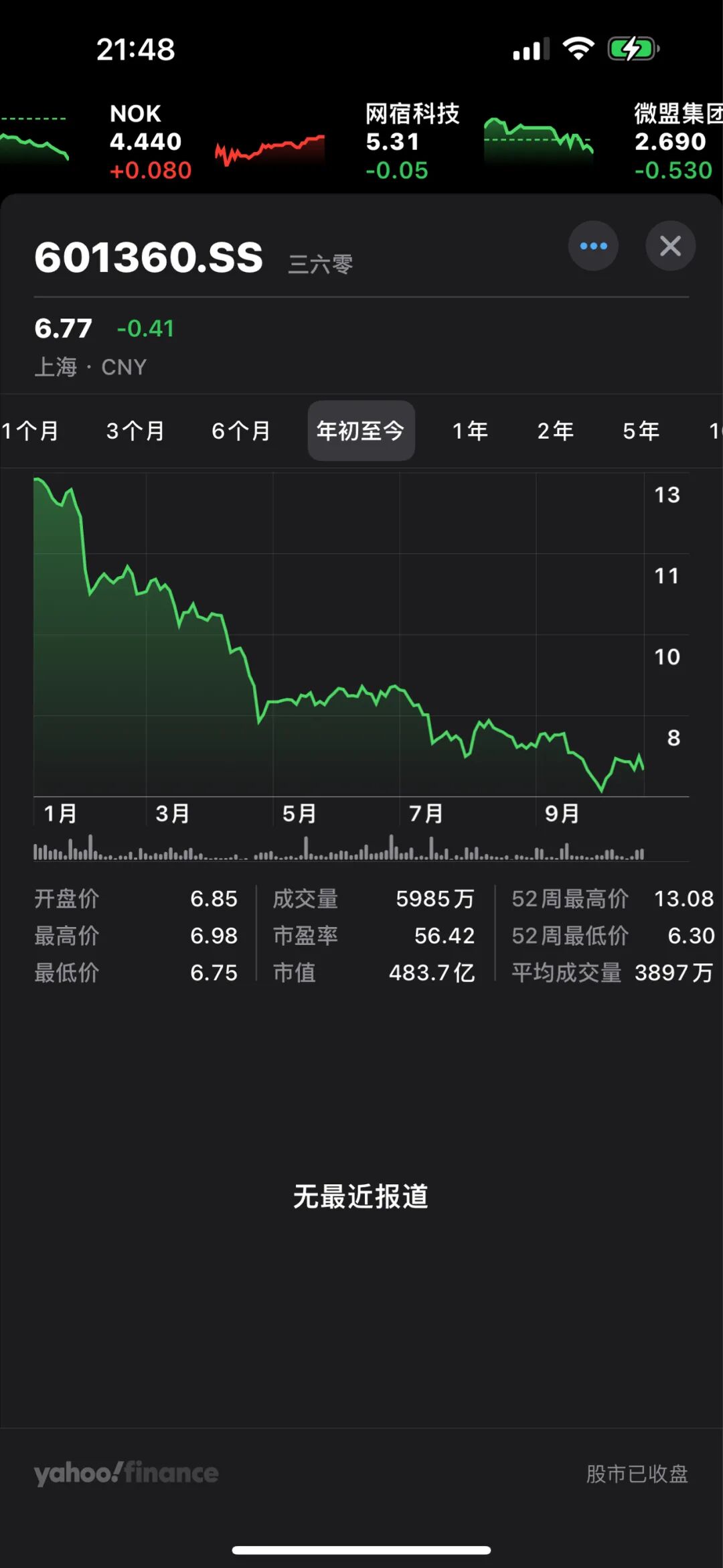Open the three-dot more options menu

(x=593, y=246)
